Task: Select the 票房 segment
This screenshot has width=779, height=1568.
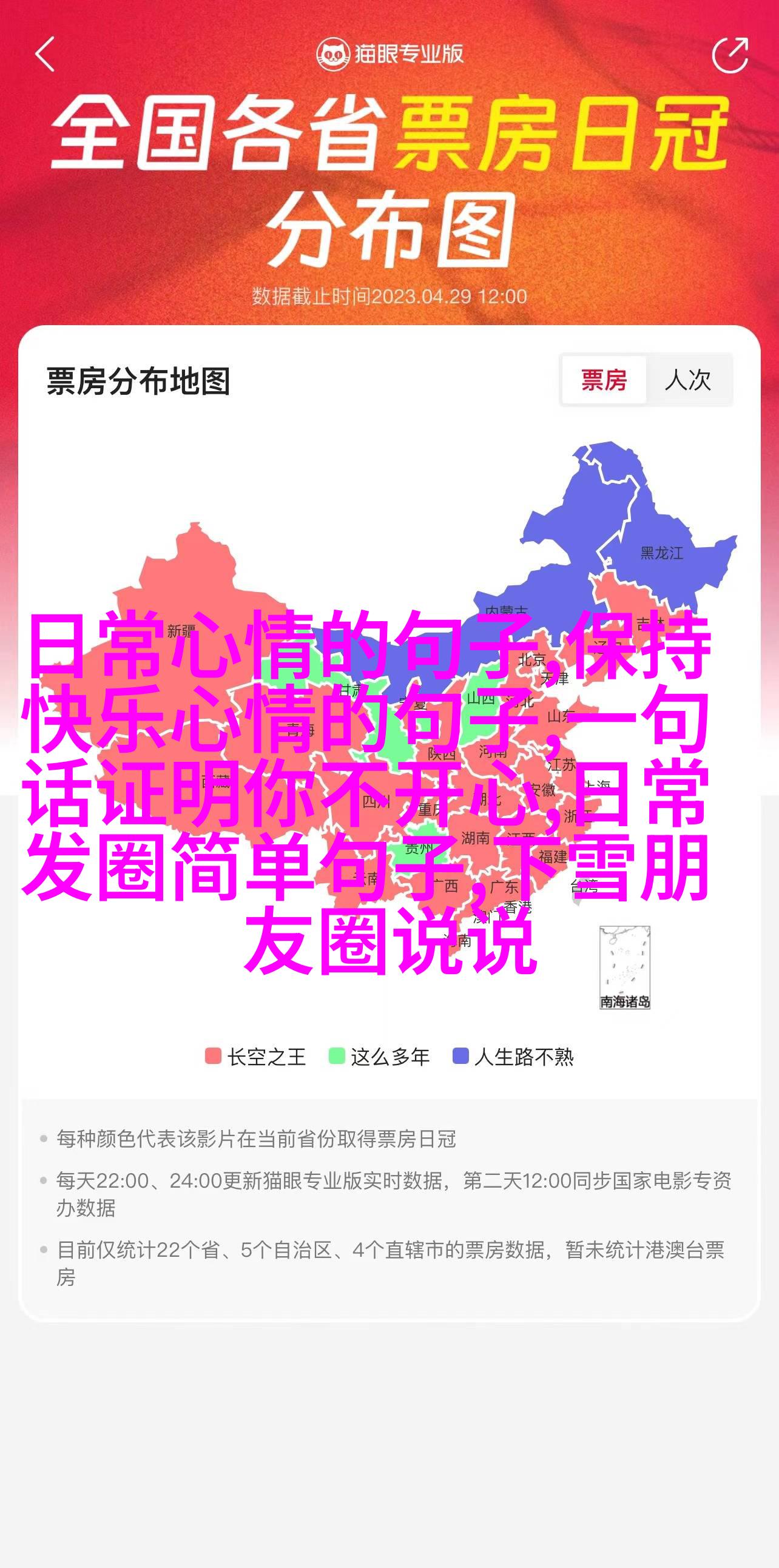Action: coord(603,380)
